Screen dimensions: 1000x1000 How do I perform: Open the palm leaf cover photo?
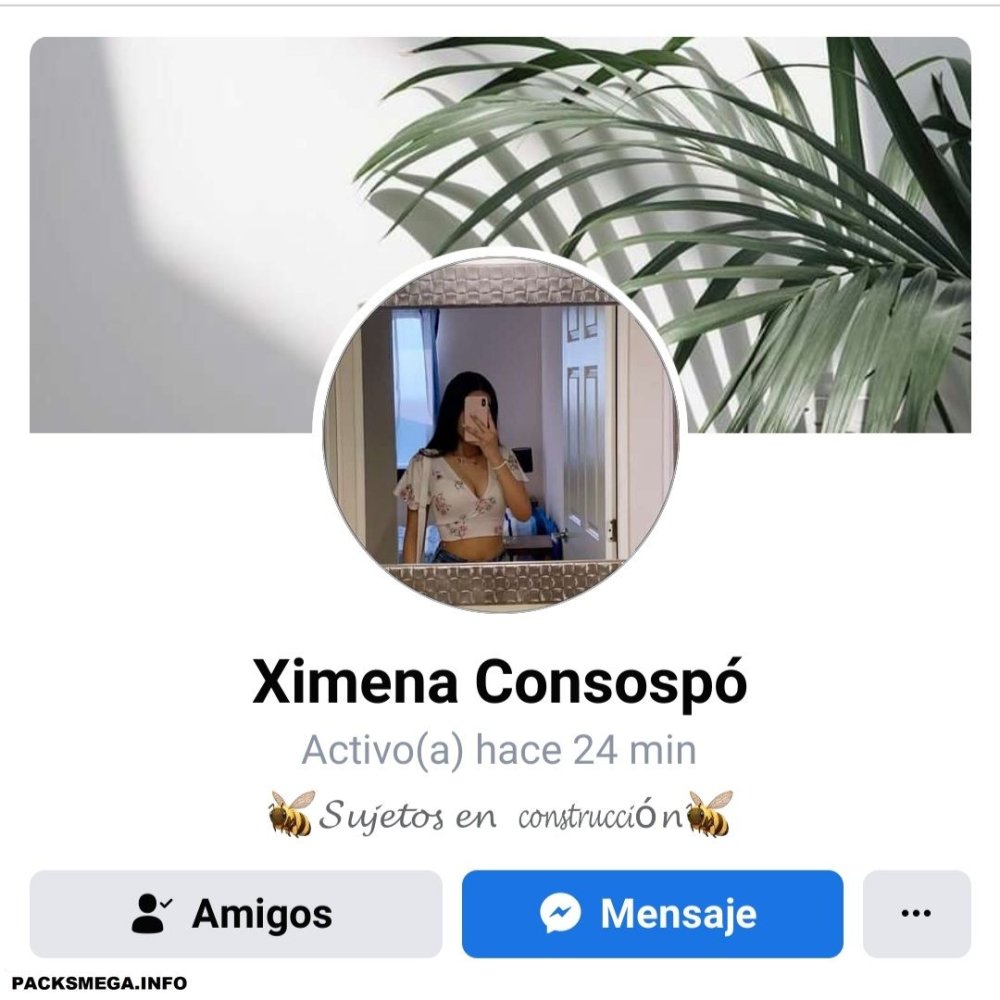point(800,200)
